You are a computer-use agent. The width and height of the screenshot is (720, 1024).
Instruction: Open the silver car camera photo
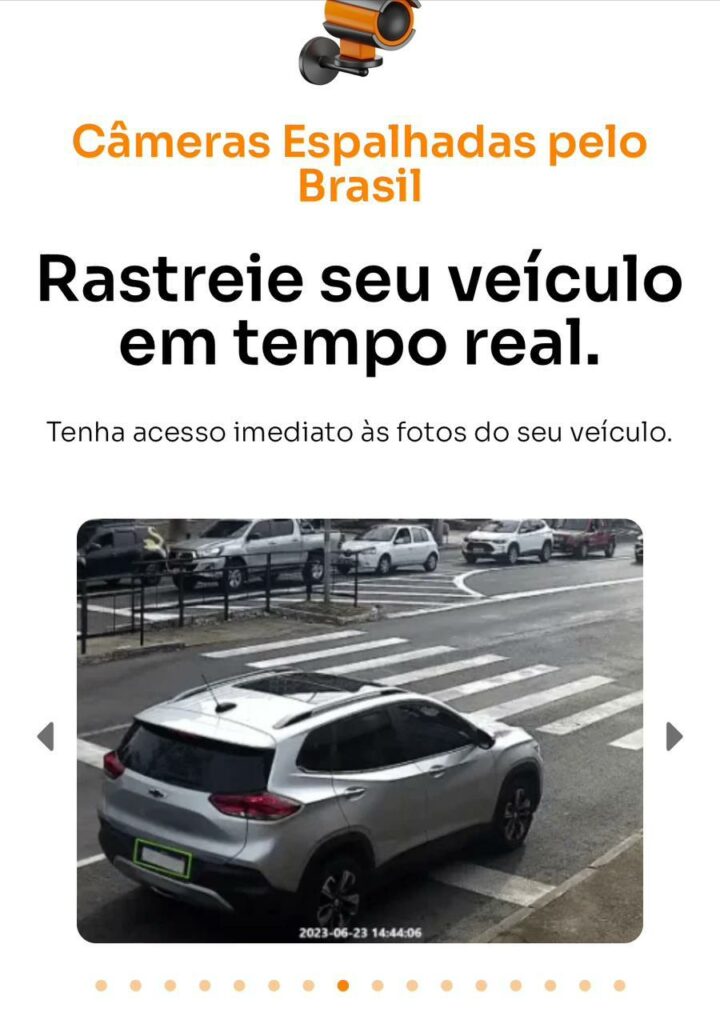pos(360,730)
